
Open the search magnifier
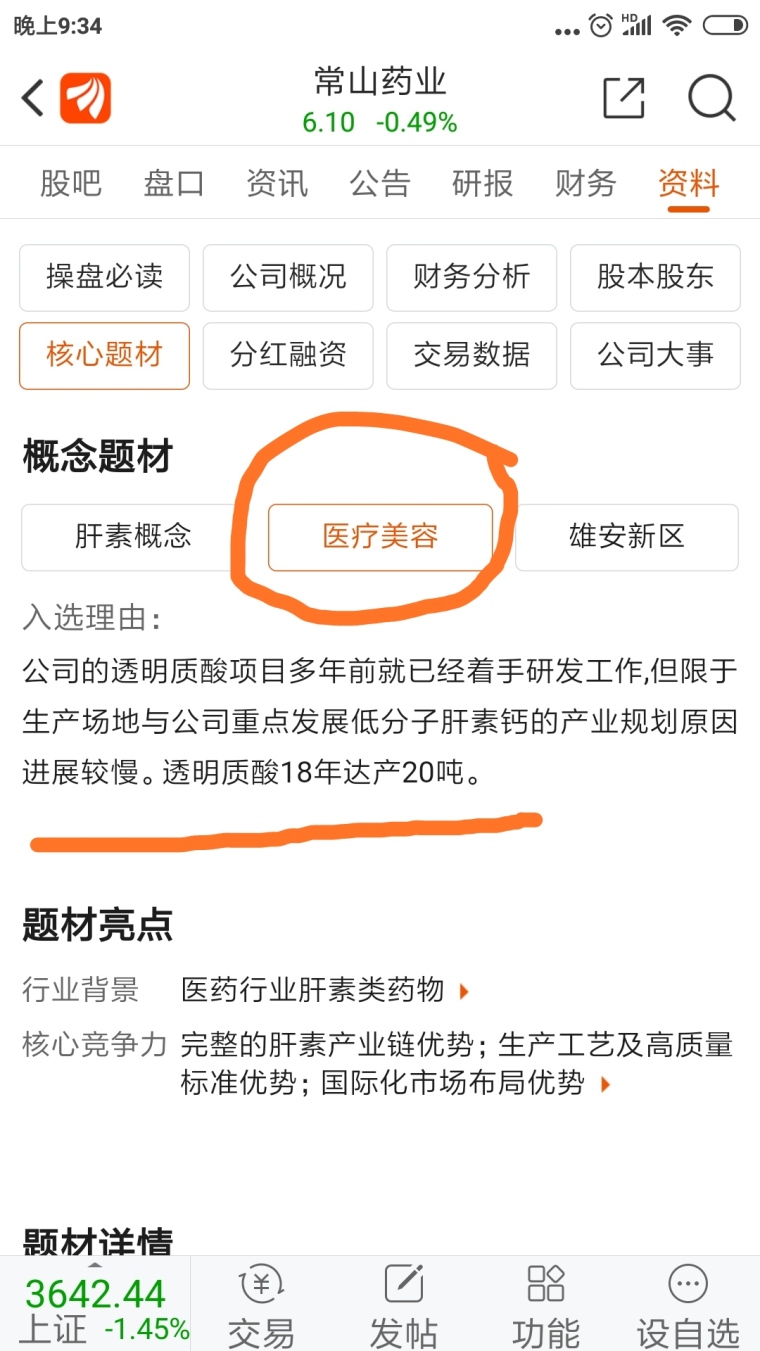point(712,98)
